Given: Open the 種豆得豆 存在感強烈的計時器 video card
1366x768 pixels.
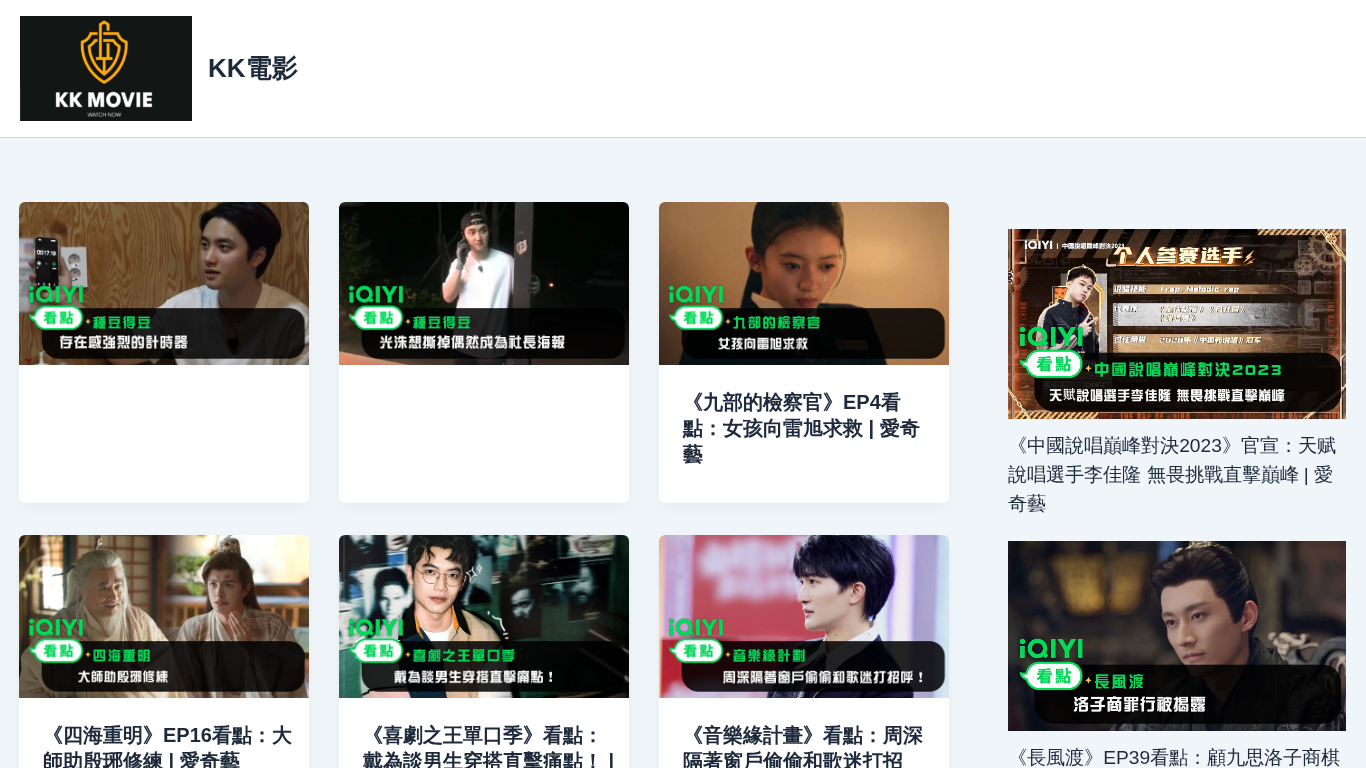Looking at the screenshot, I should (164, 284).
